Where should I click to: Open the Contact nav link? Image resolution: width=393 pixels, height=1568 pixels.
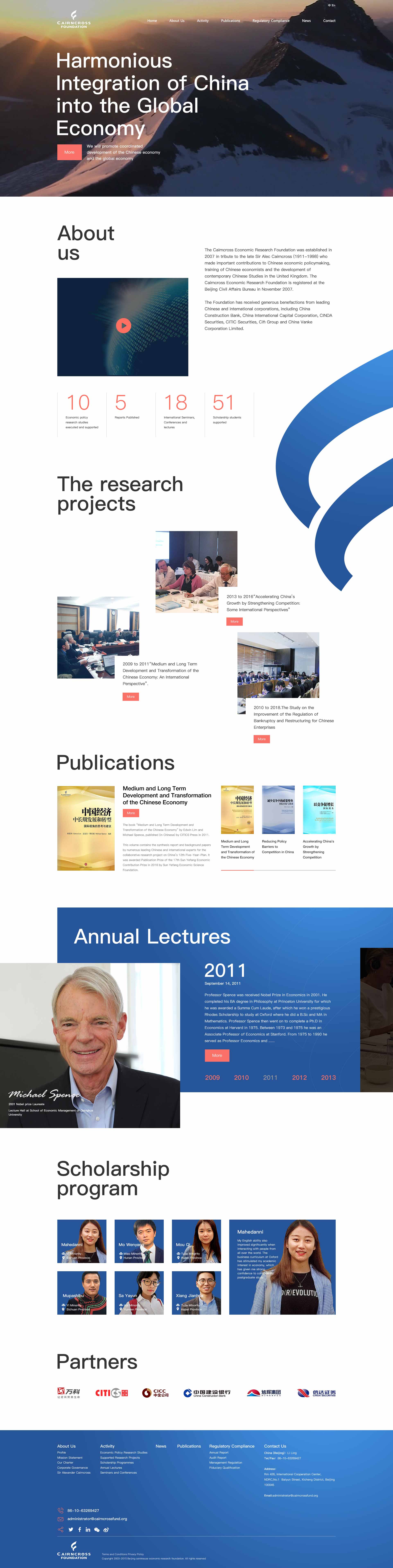coord(329,21)
